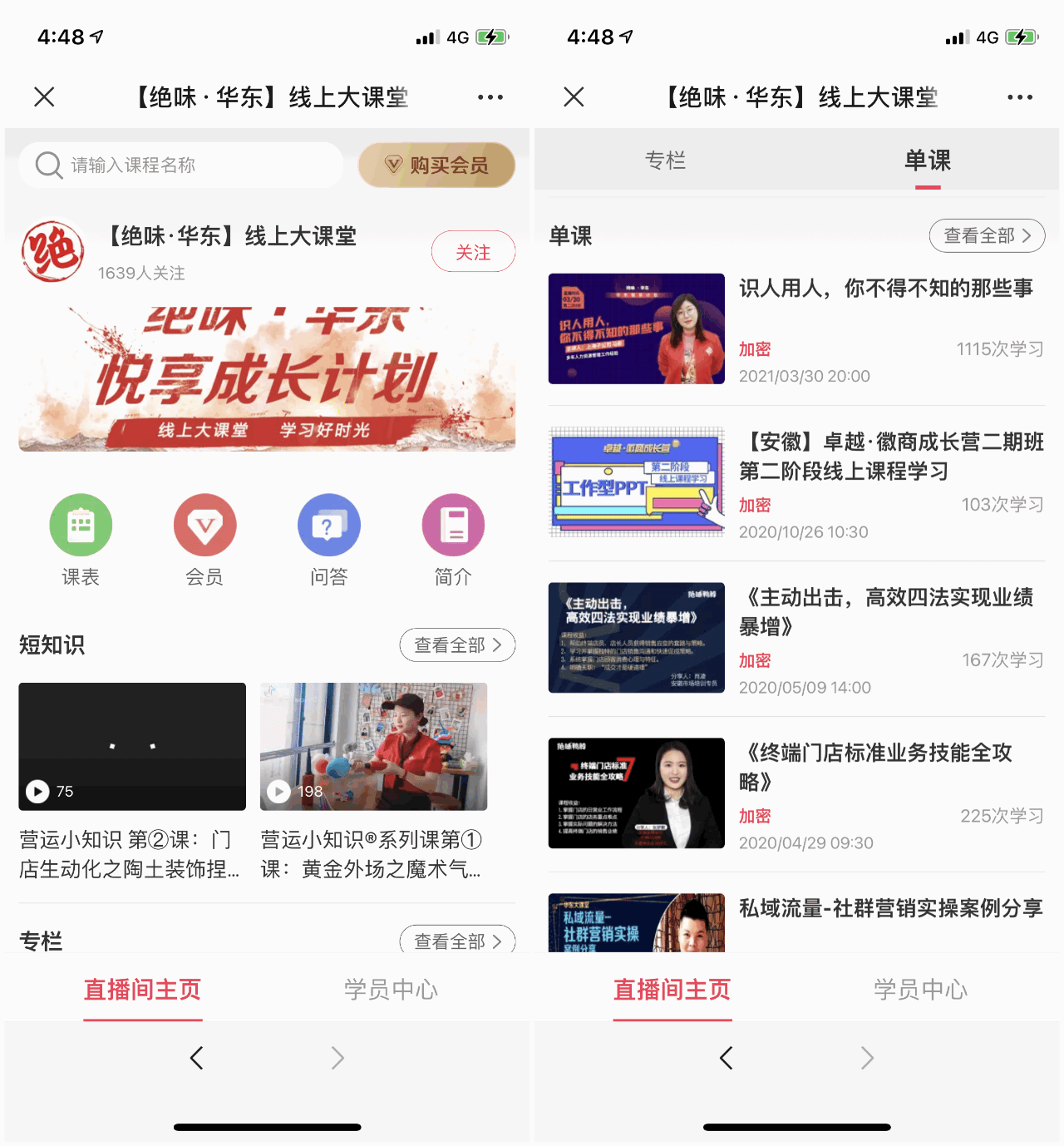Screen dimensions: 1064x1146
Task: View the 简介 introduction icon
Action: 452,539
